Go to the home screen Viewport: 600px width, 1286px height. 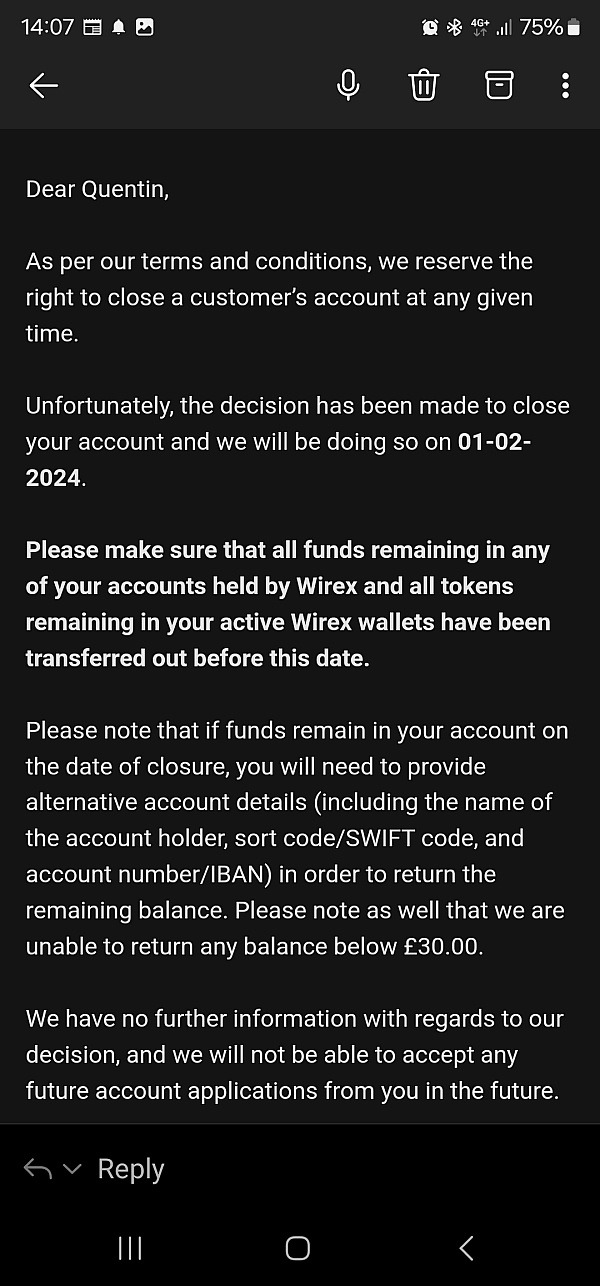coord(298,1248)
